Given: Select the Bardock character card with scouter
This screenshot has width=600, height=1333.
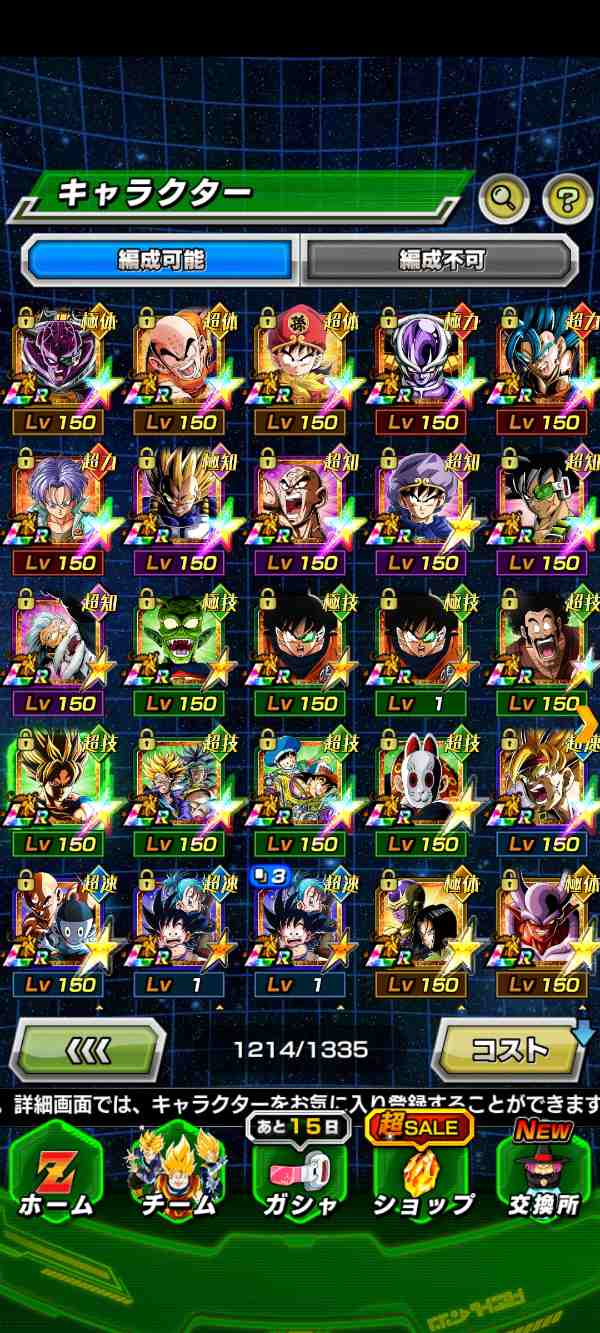Looking at the screenshot, I should [545, 510].
